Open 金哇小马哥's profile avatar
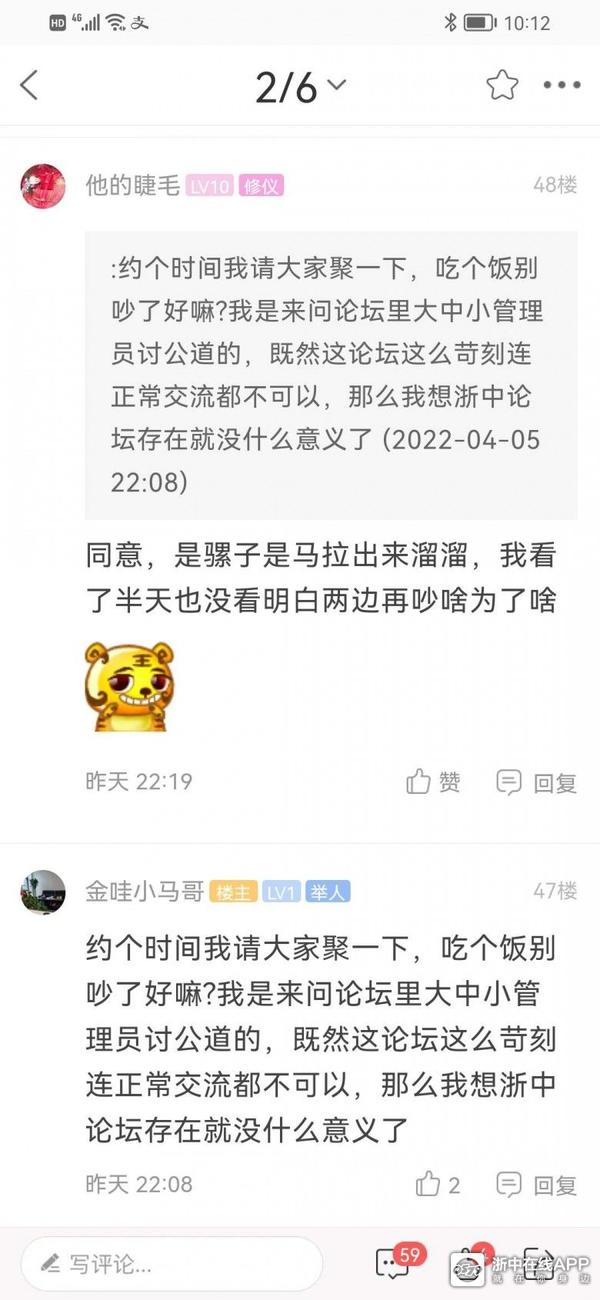The width and height of the screenshot is (600, 1300). pos(43,892)
